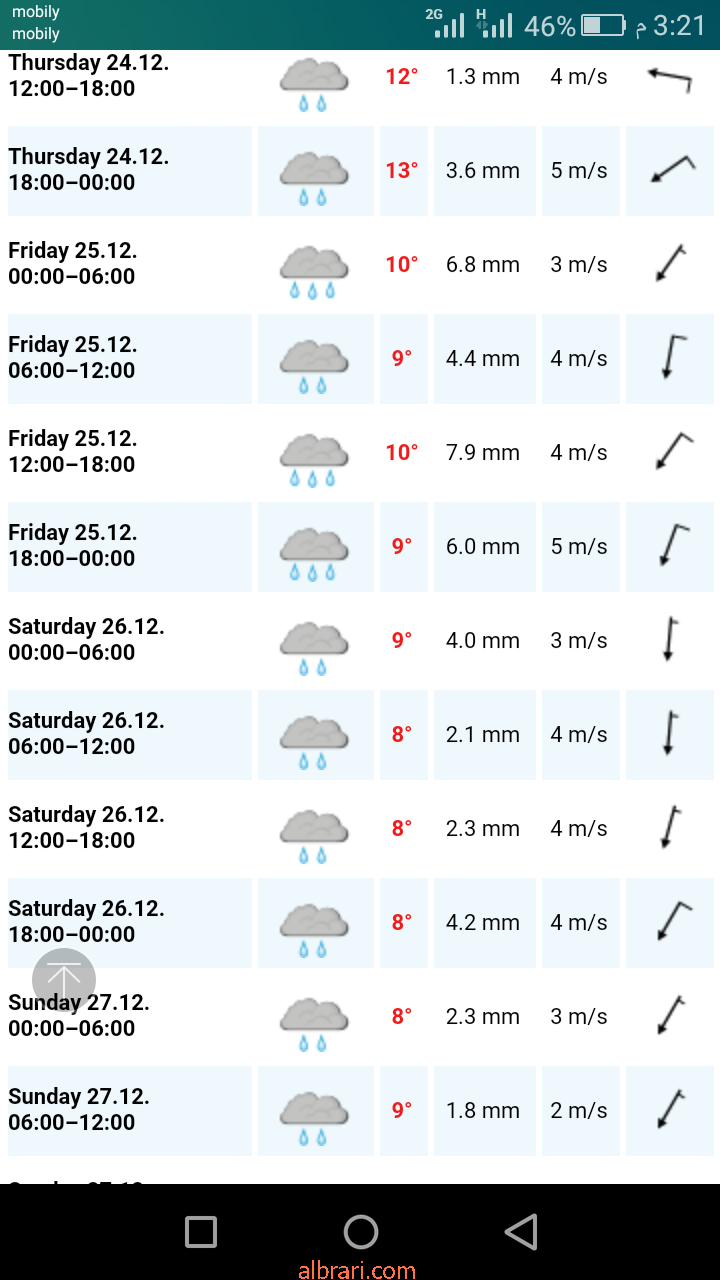Go back using the system back button
Screen dimensions: 720x1280
[x=521, y=1232]
